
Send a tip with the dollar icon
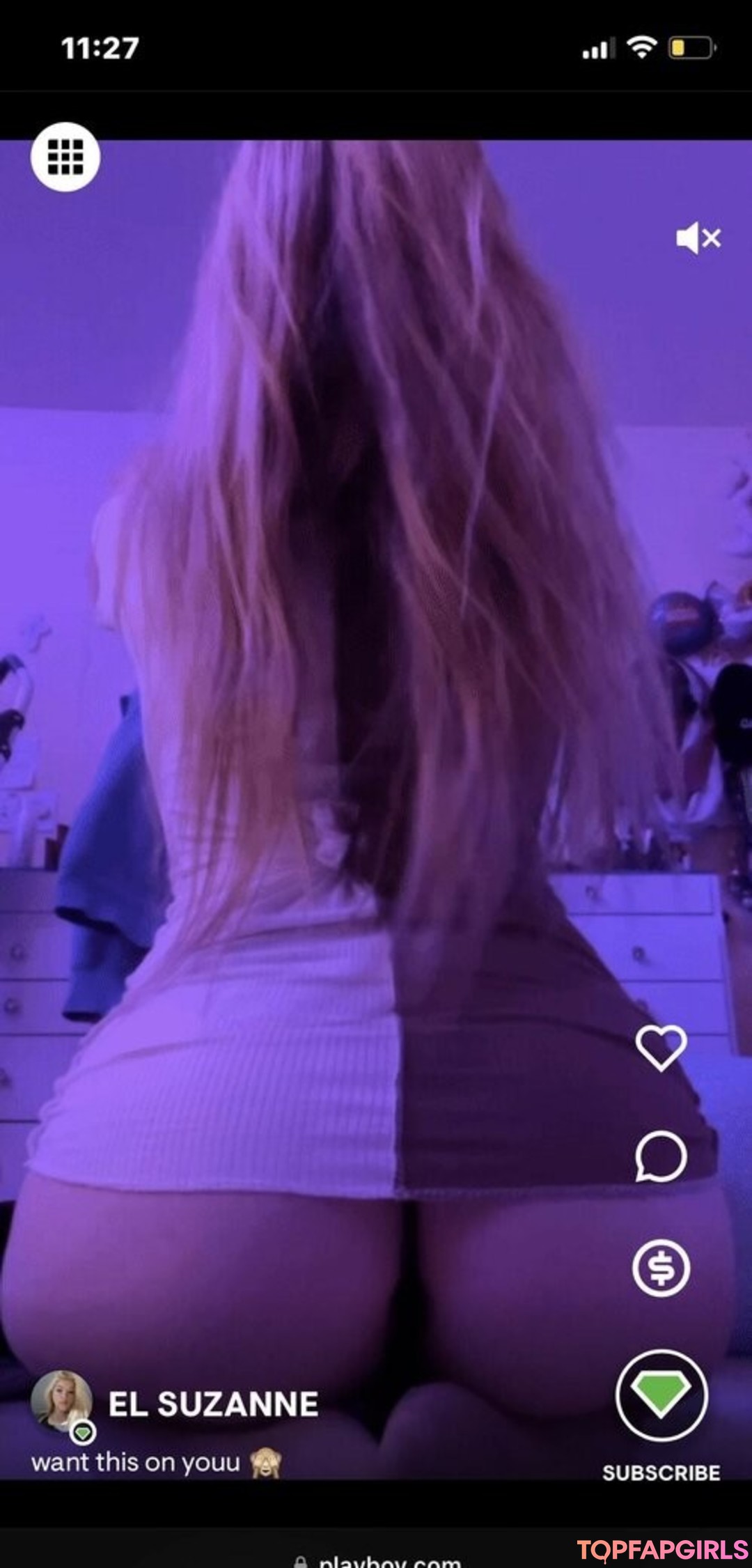click(660, 1268)
